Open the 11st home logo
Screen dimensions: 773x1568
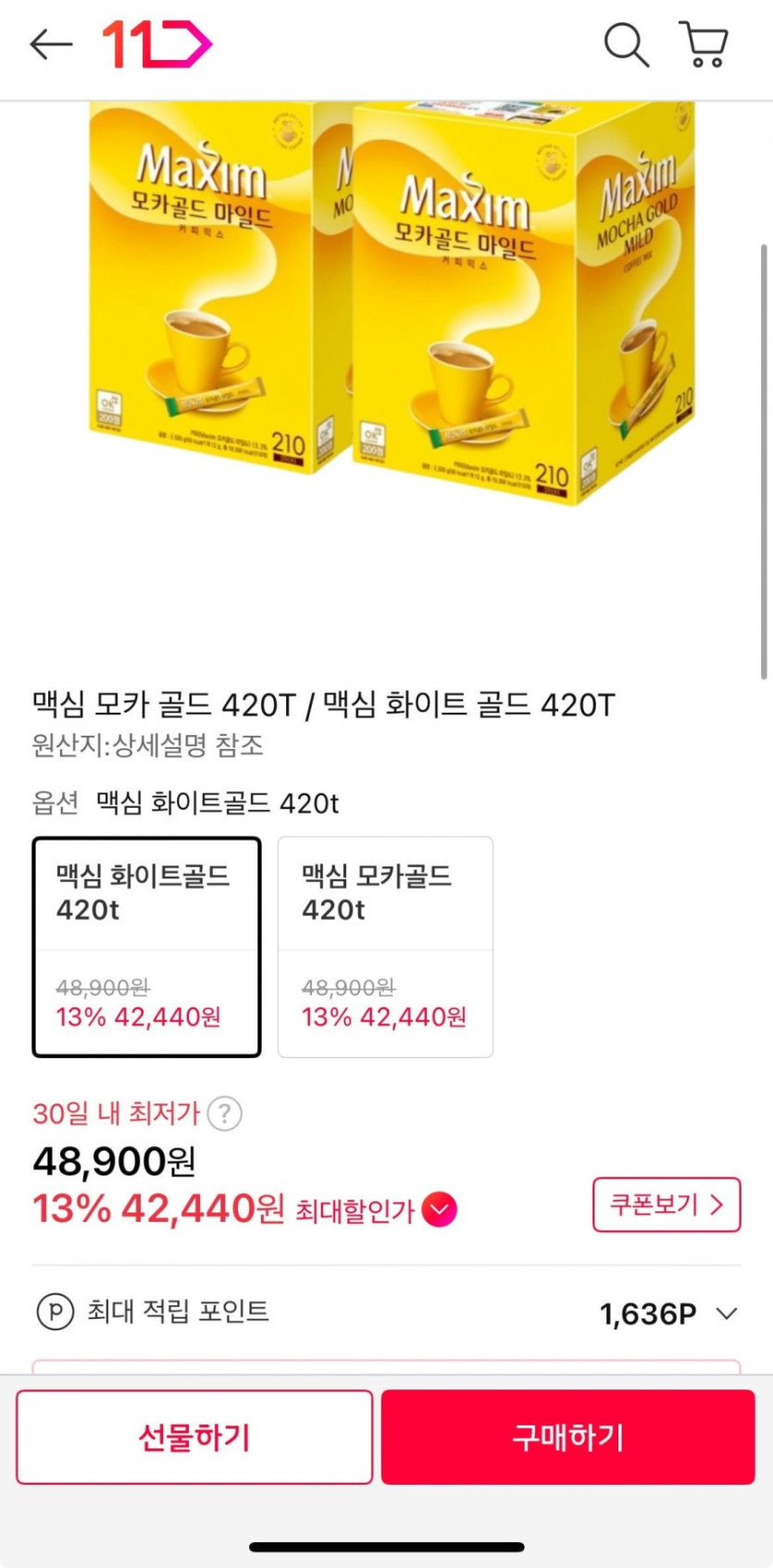(156, 44)
